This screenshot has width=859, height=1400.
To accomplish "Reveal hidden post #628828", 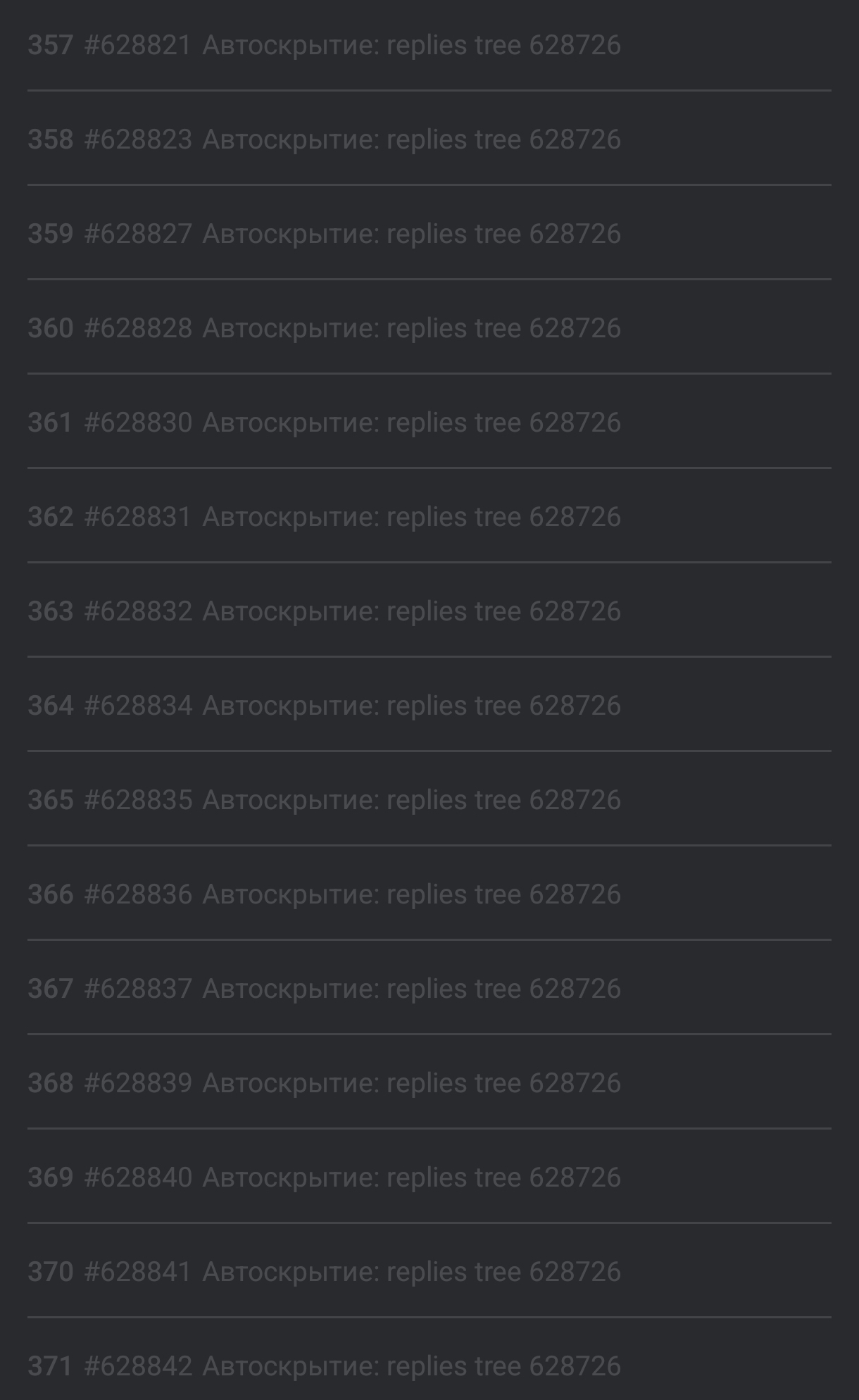I will coord(429,328).
